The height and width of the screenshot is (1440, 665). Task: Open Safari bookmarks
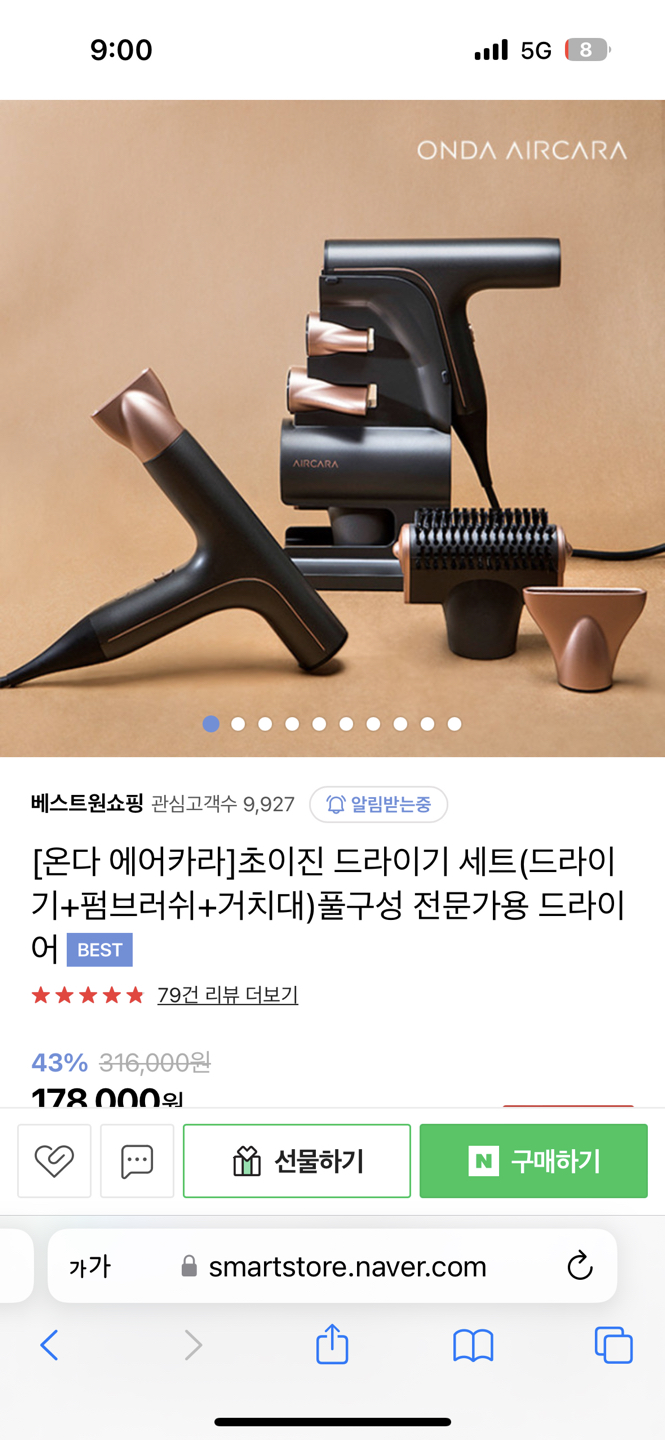click(x=473, y=1345)
